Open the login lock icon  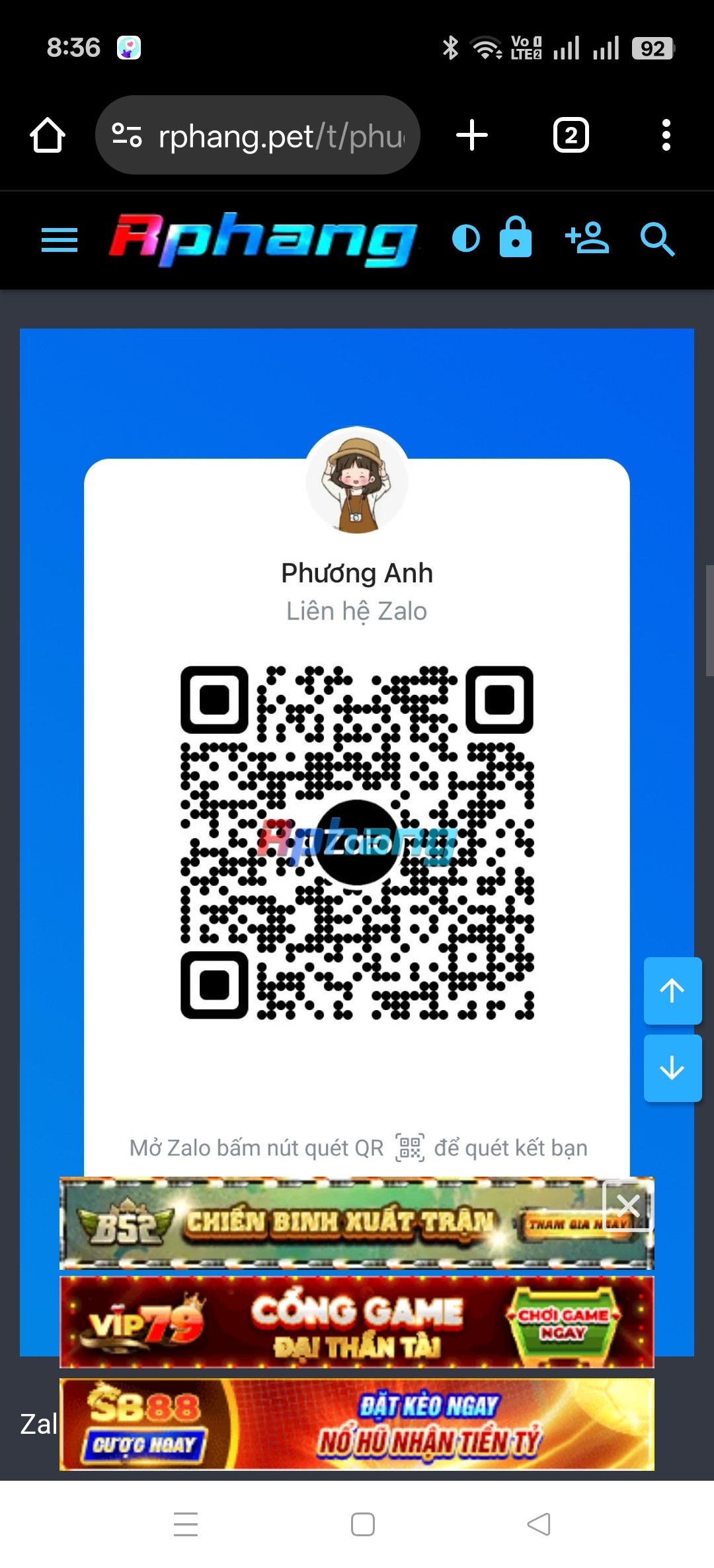click(516, 237)
